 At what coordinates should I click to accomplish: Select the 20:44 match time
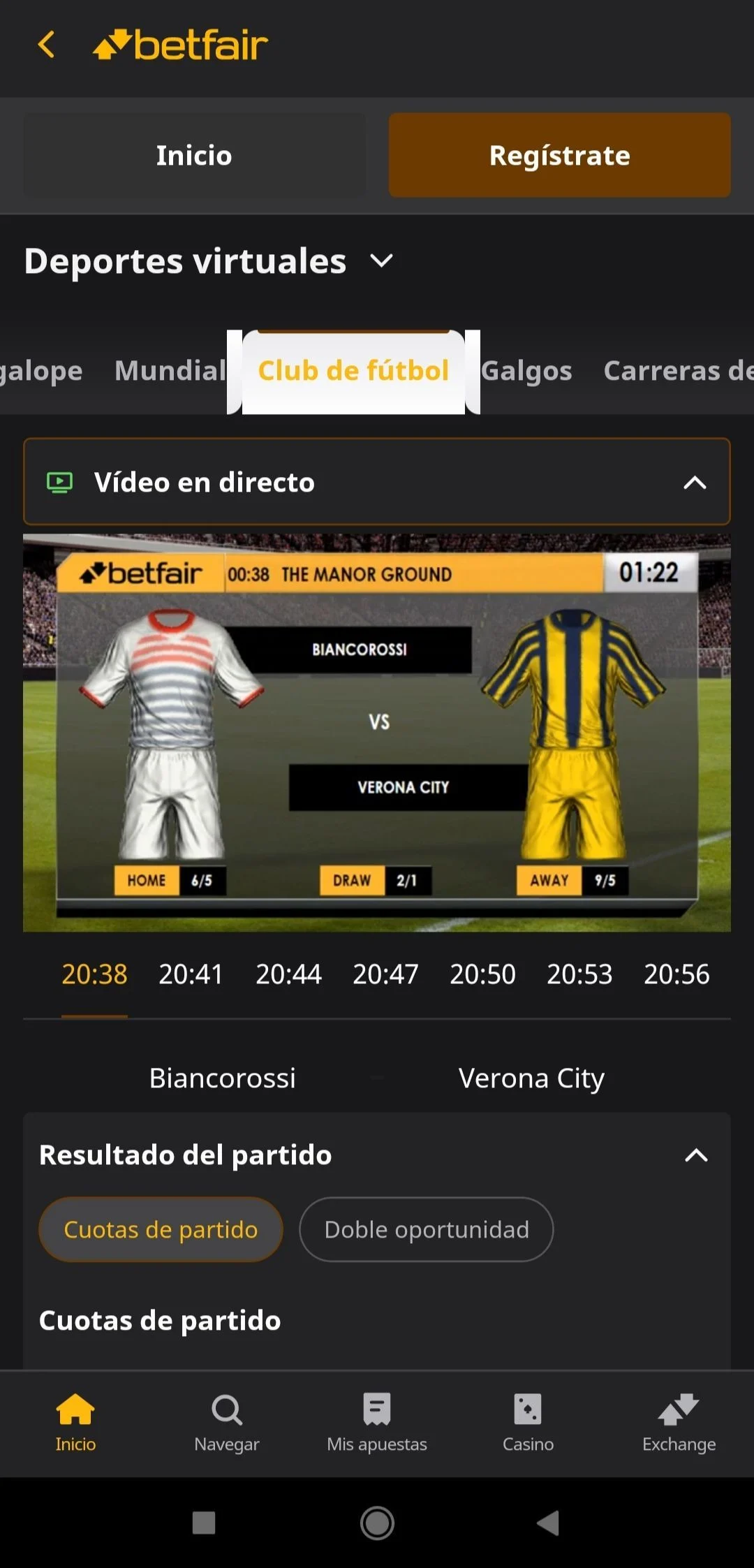tap(288, 974)
